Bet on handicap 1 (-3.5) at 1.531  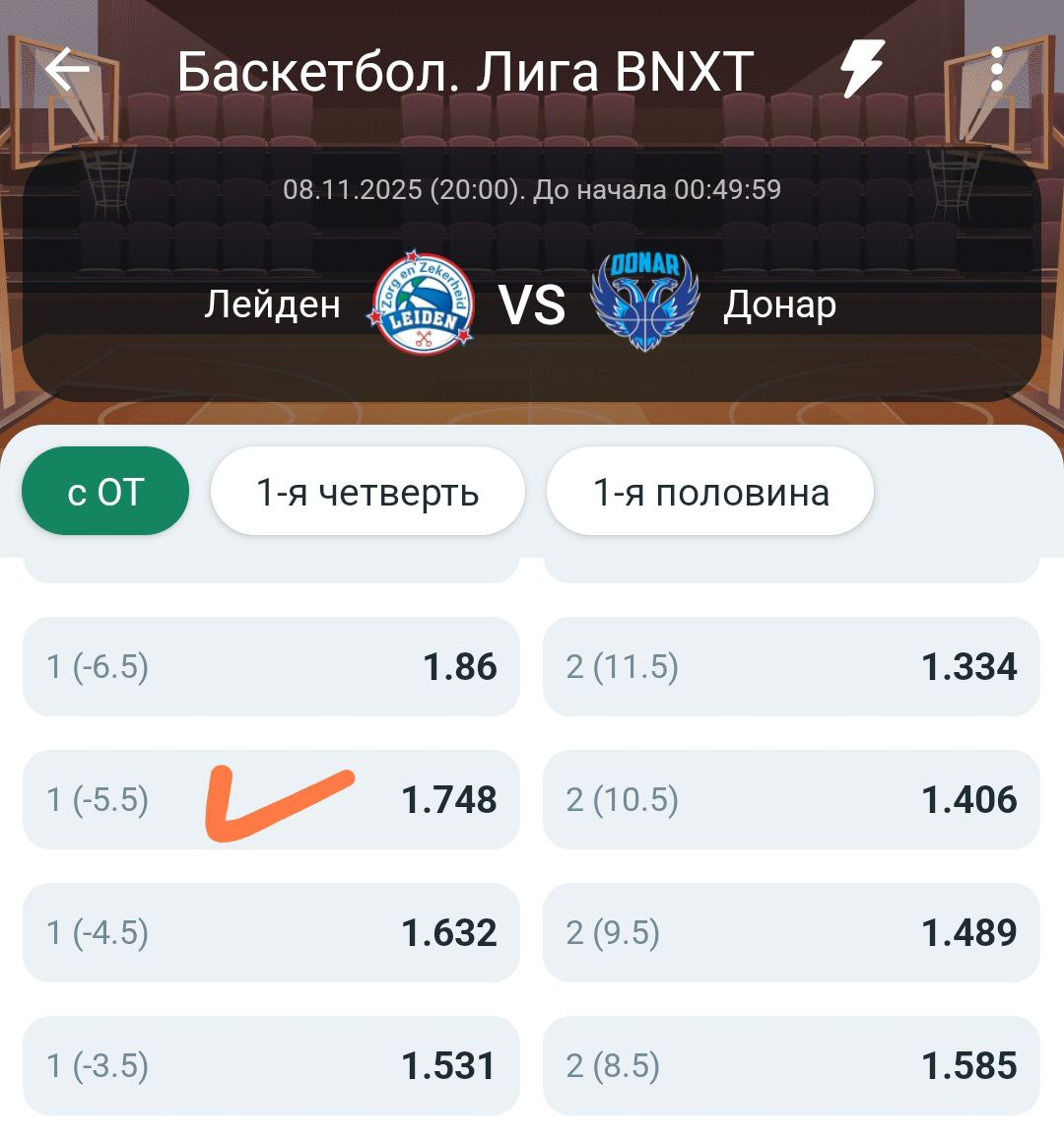click(x=271, y=1066)
